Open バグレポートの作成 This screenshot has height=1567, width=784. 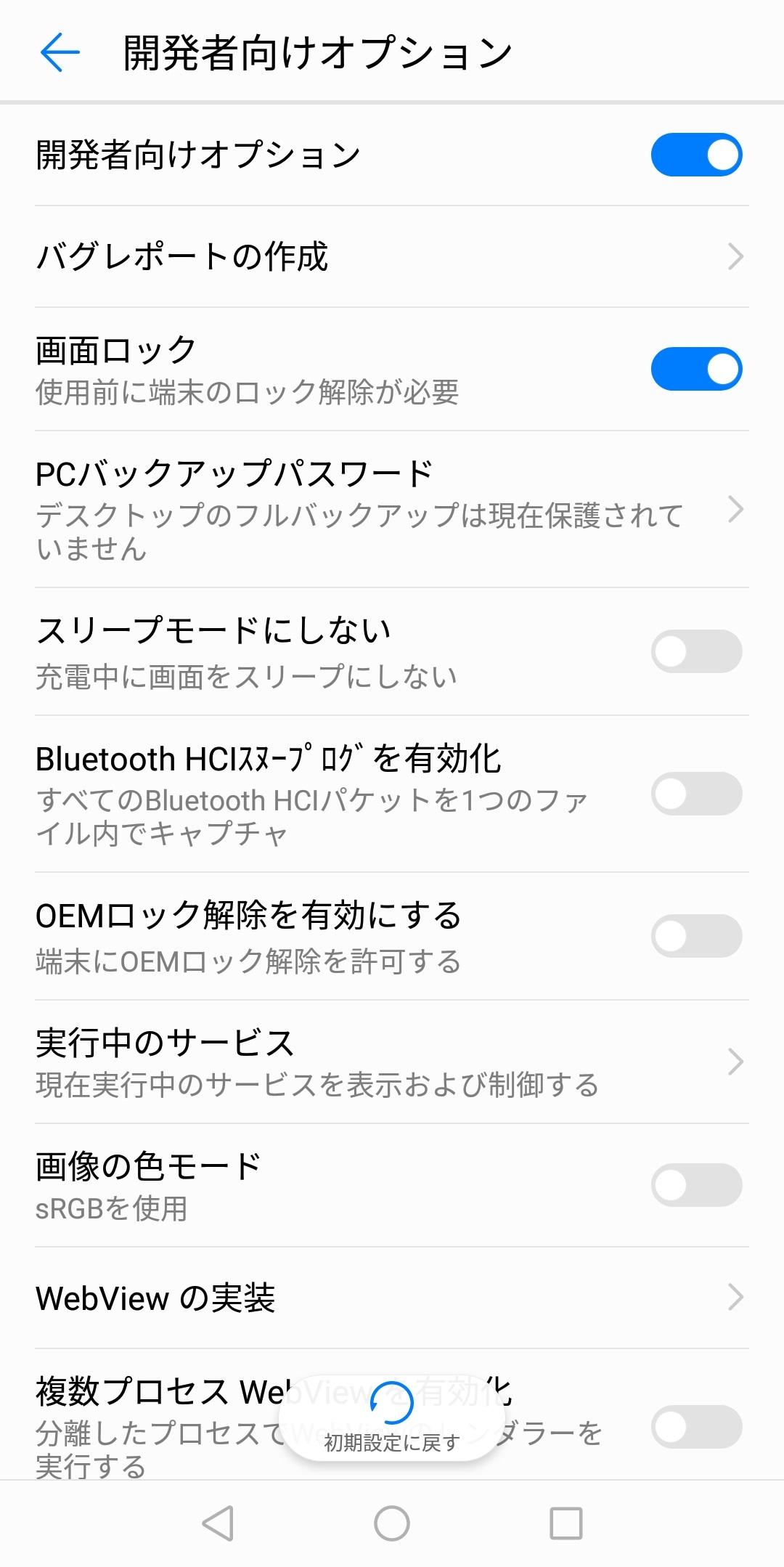tap(392, 256)
